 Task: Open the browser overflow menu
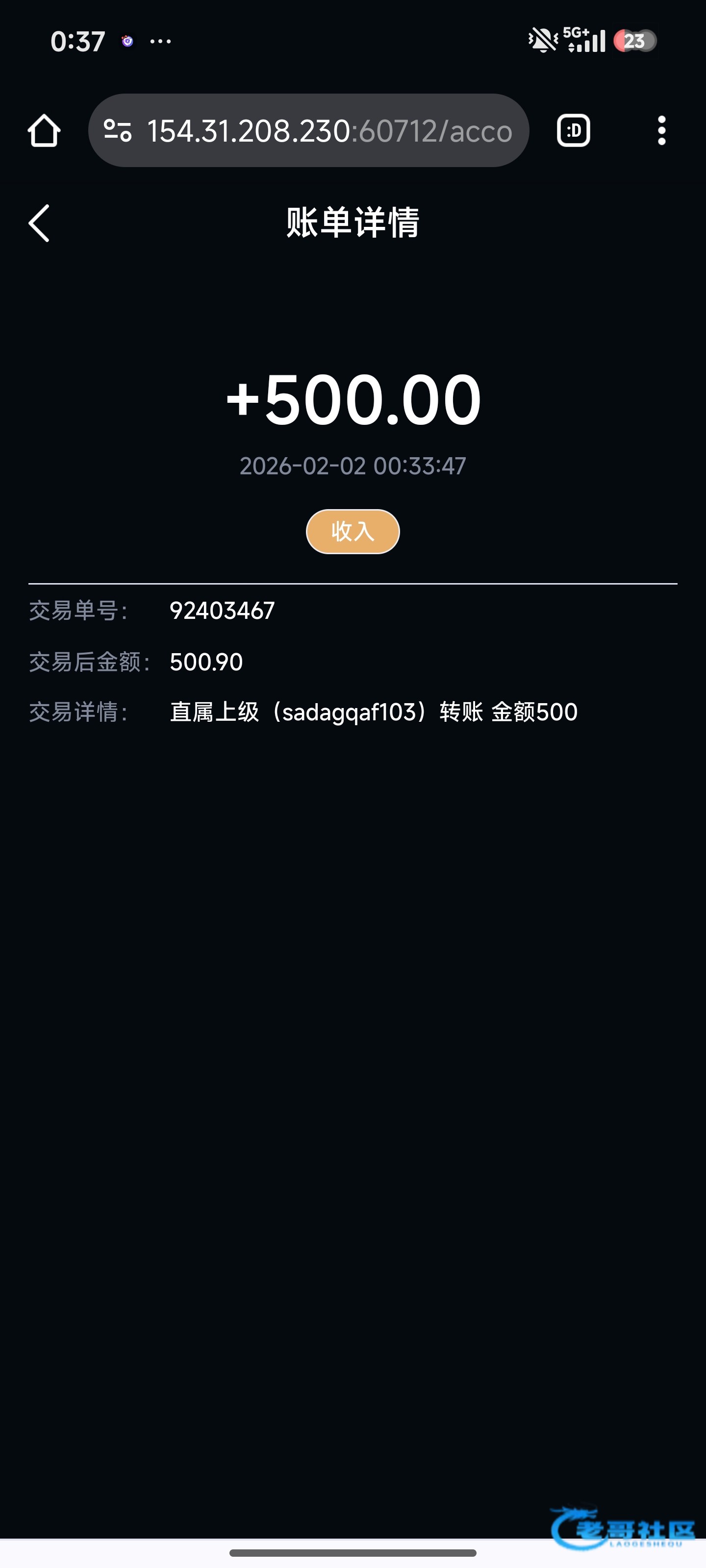click(x=661, y=130)
